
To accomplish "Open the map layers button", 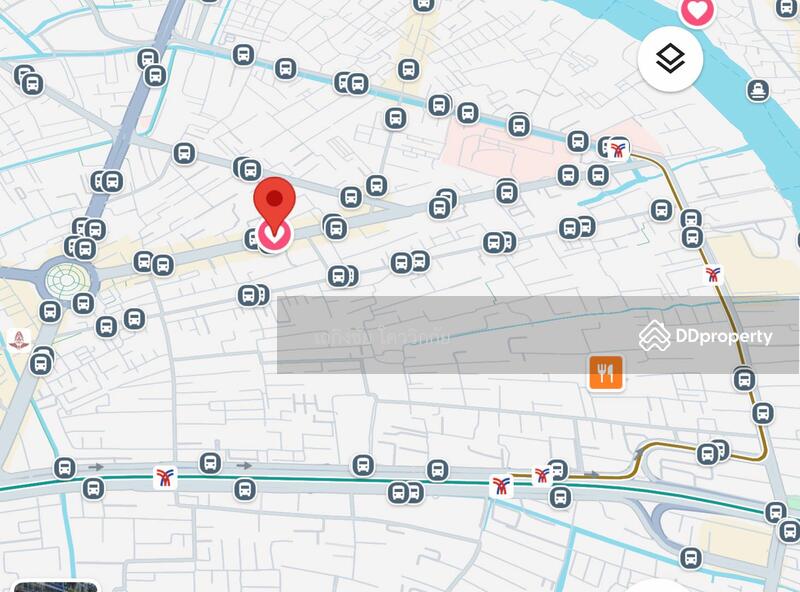I will click(670, 58).
